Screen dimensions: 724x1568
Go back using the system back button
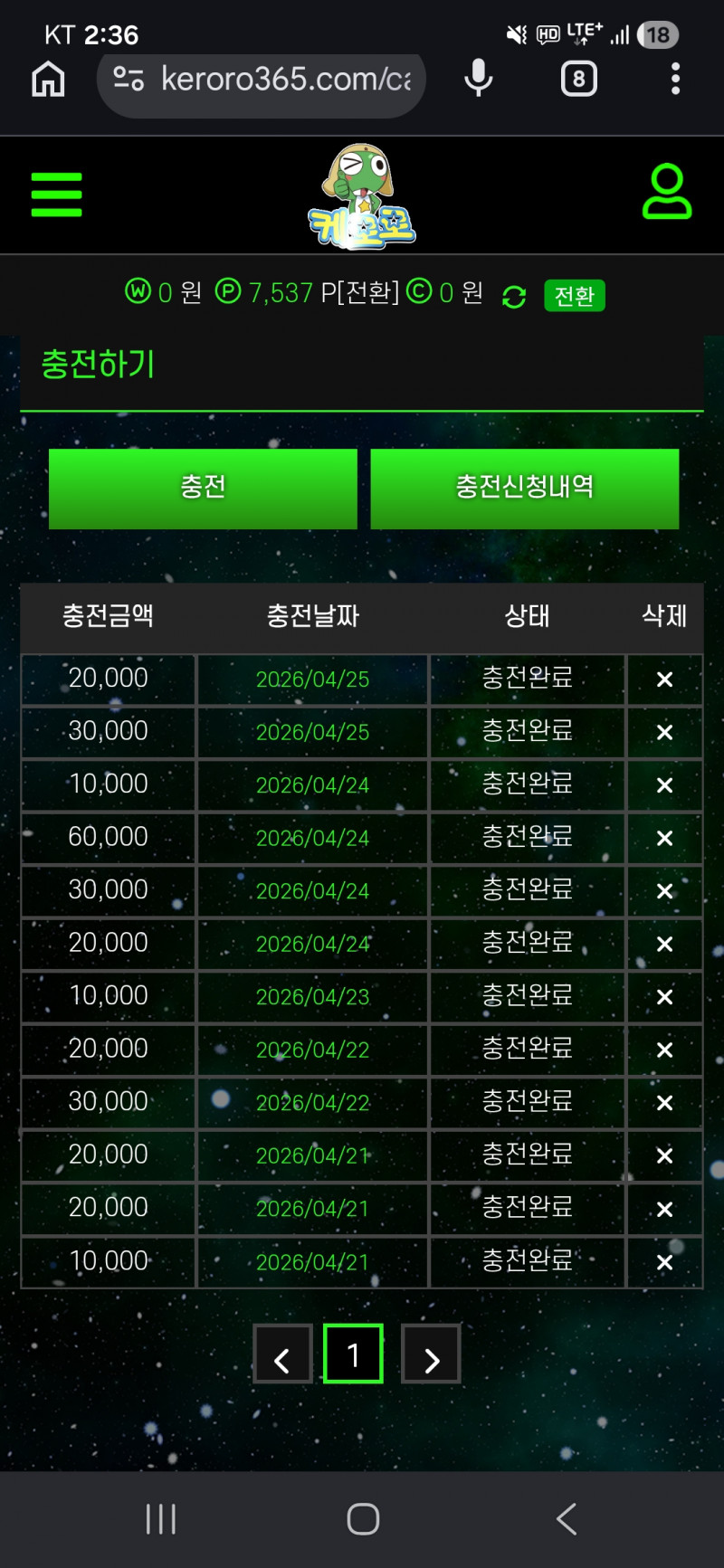point(567,1519)
